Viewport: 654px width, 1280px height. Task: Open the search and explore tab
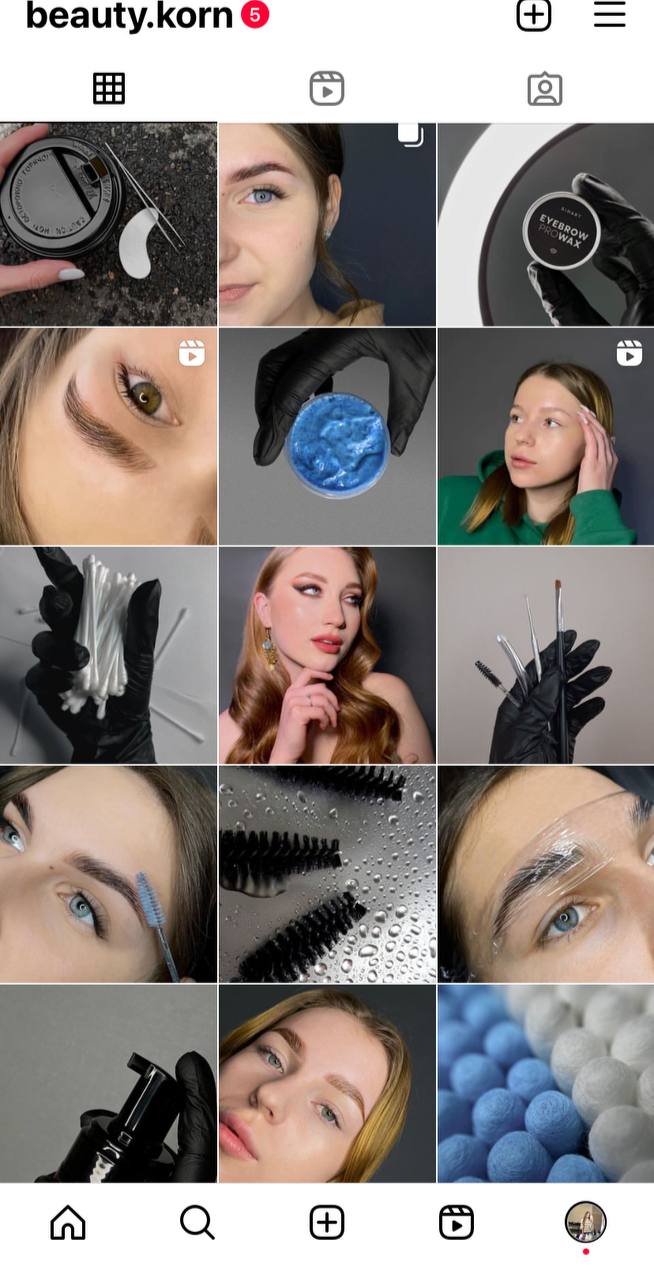click(x=197, y=1222)
